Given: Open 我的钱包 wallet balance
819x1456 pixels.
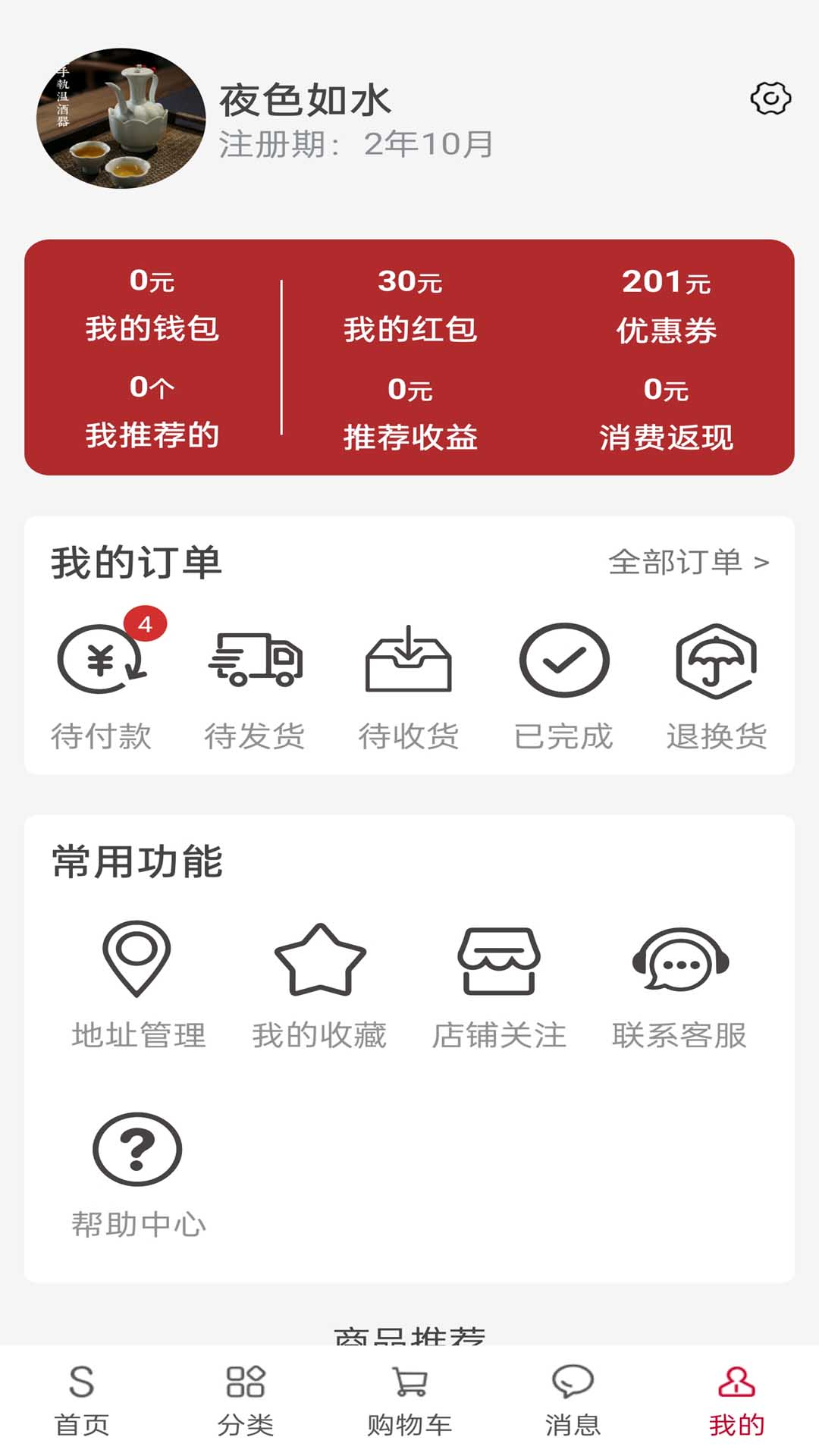Looking at the screenshot, I should (x=152, y=305).
